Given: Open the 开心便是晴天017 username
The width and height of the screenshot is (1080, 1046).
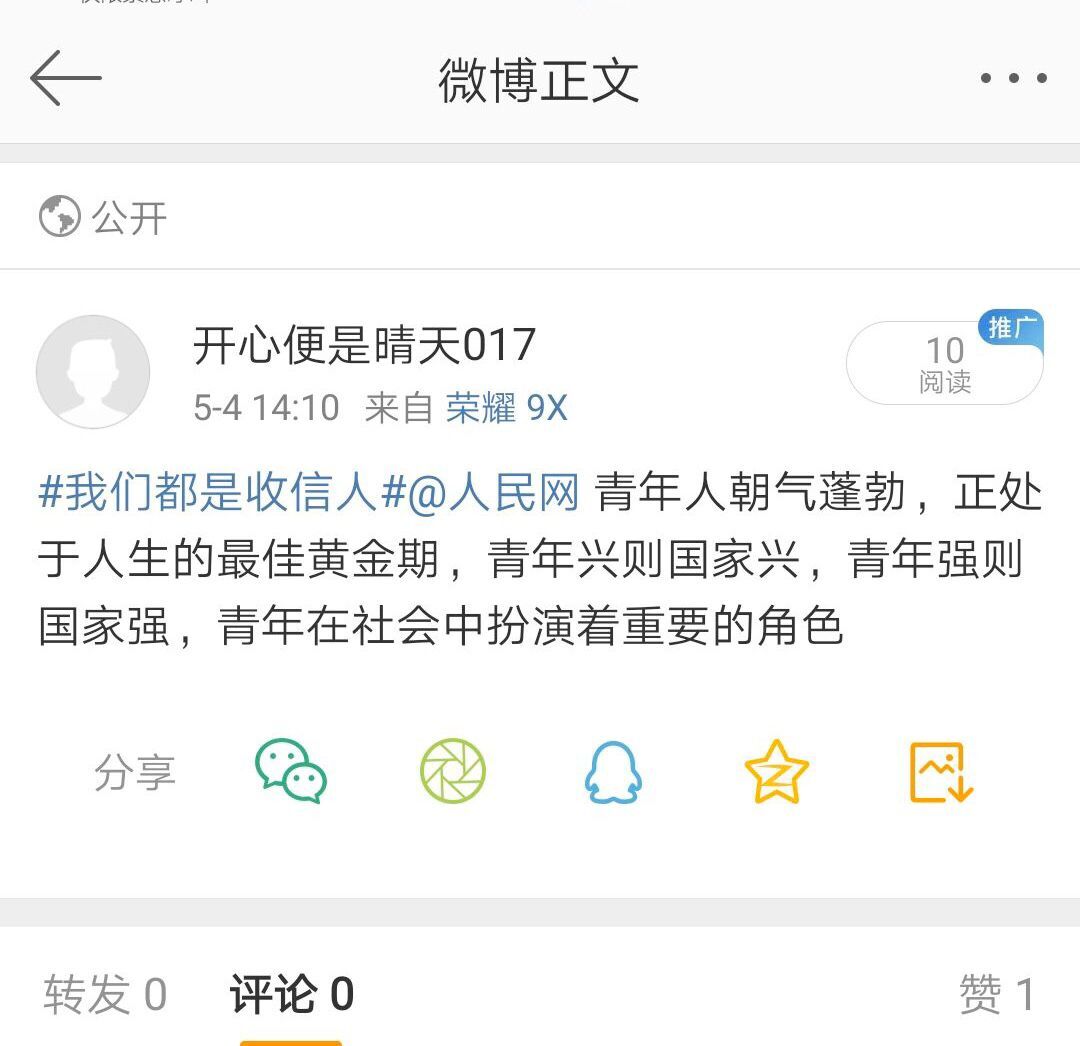Looking at the screenshot, I should coord(364,346).
